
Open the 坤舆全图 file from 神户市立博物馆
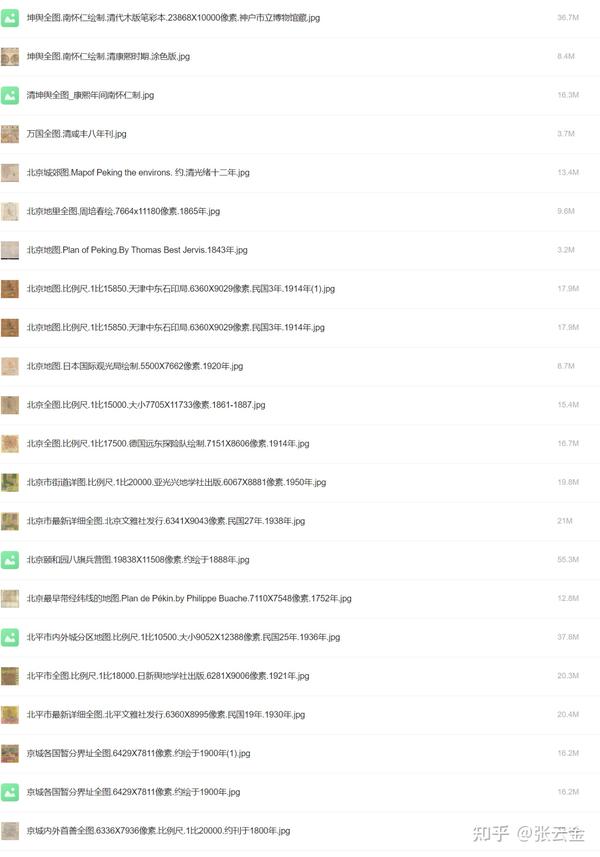(x=174, y=18)
